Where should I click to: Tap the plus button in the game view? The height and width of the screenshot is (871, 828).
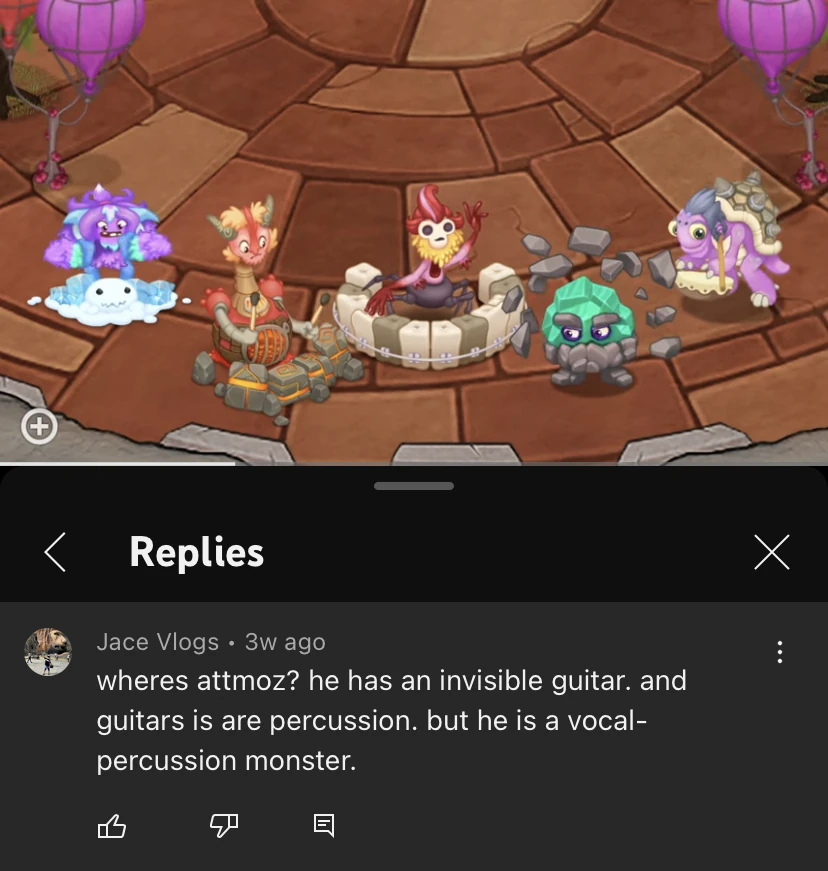[40, 426]
